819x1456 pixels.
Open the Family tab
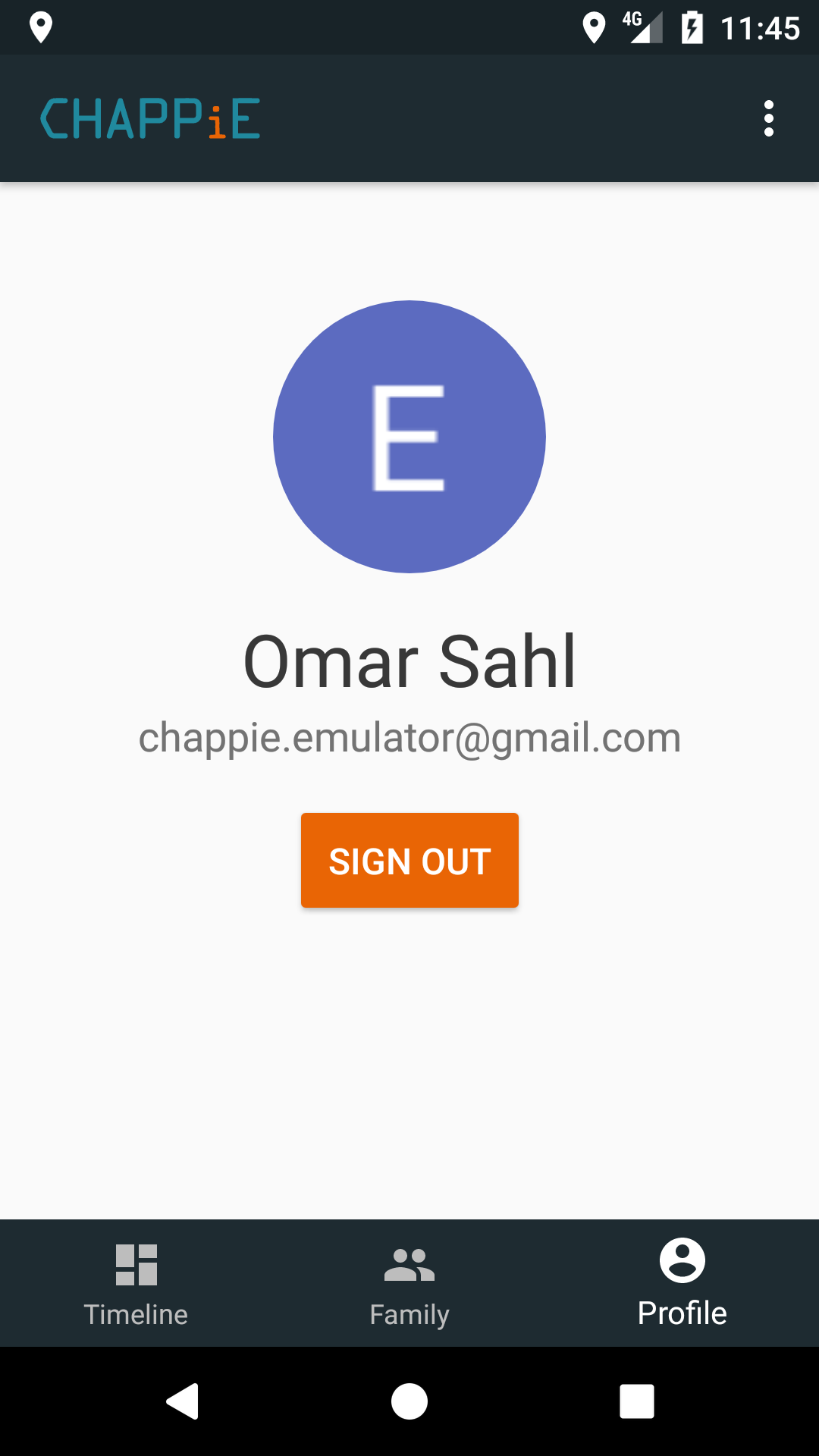409,1283
